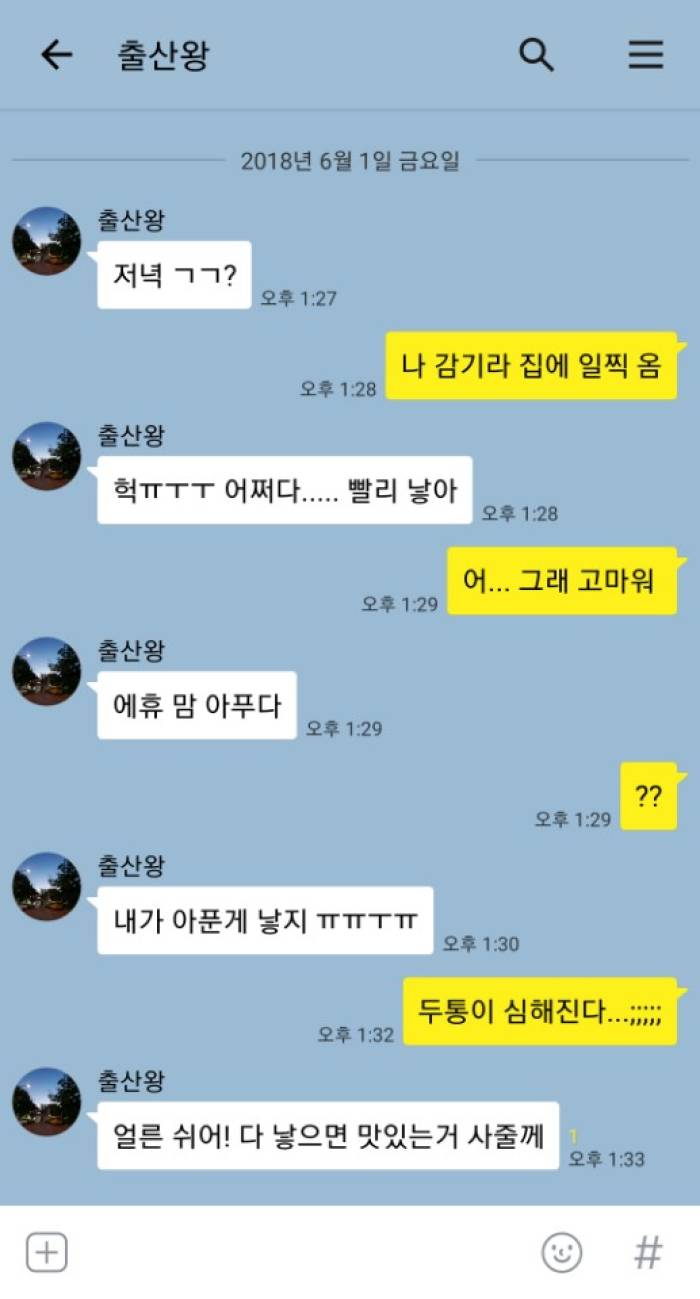Go back from 출산왕 chat
The width and height of the screenshot is (700, 1299).
pyautogui.click(x=56, y=55)
